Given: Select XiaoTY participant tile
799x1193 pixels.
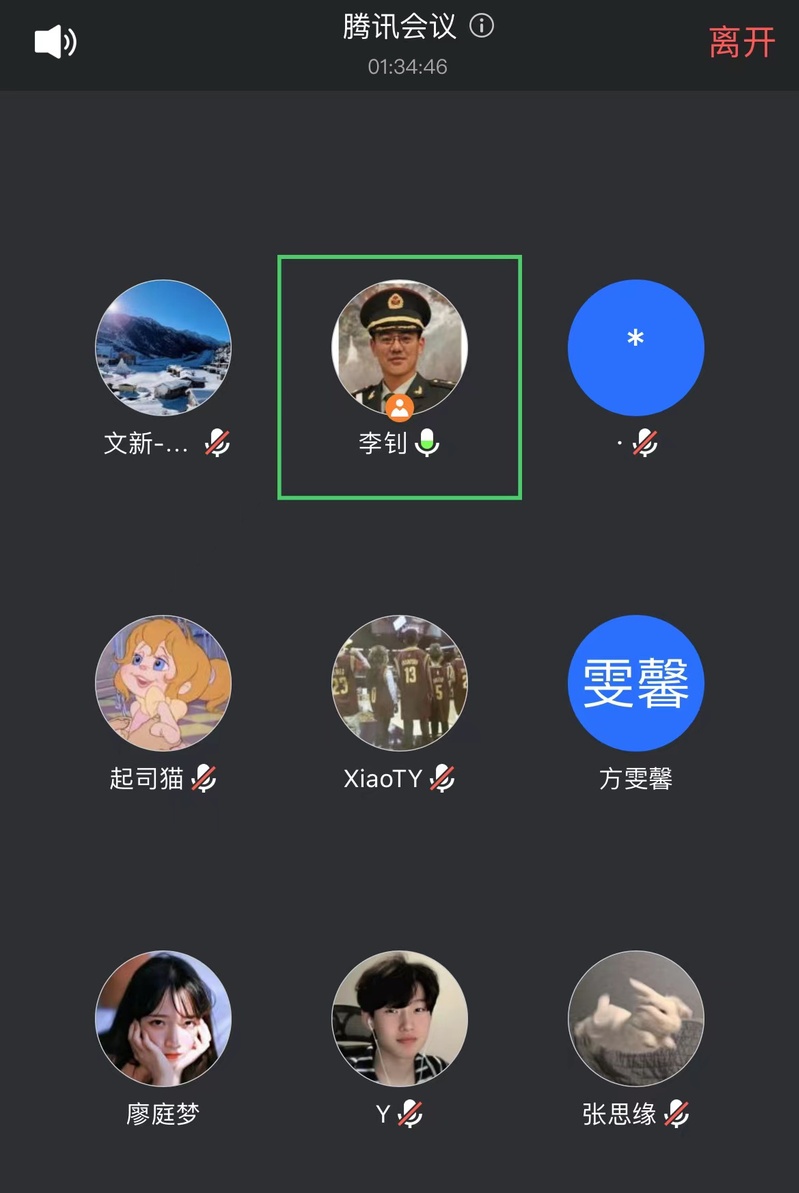Looking at the screenshot, I should (x=399, y=683).
